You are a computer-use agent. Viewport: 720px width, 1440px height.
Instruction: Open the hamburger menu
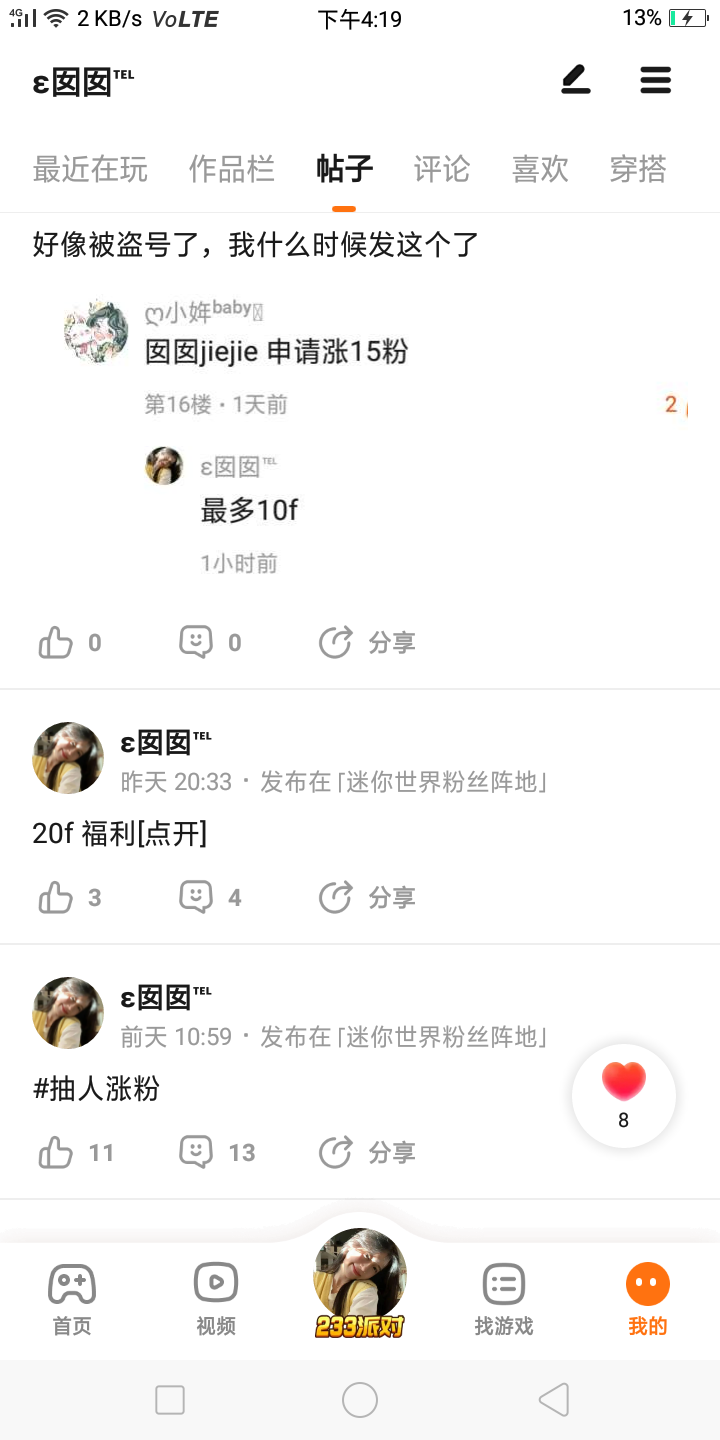click(656, 80)
